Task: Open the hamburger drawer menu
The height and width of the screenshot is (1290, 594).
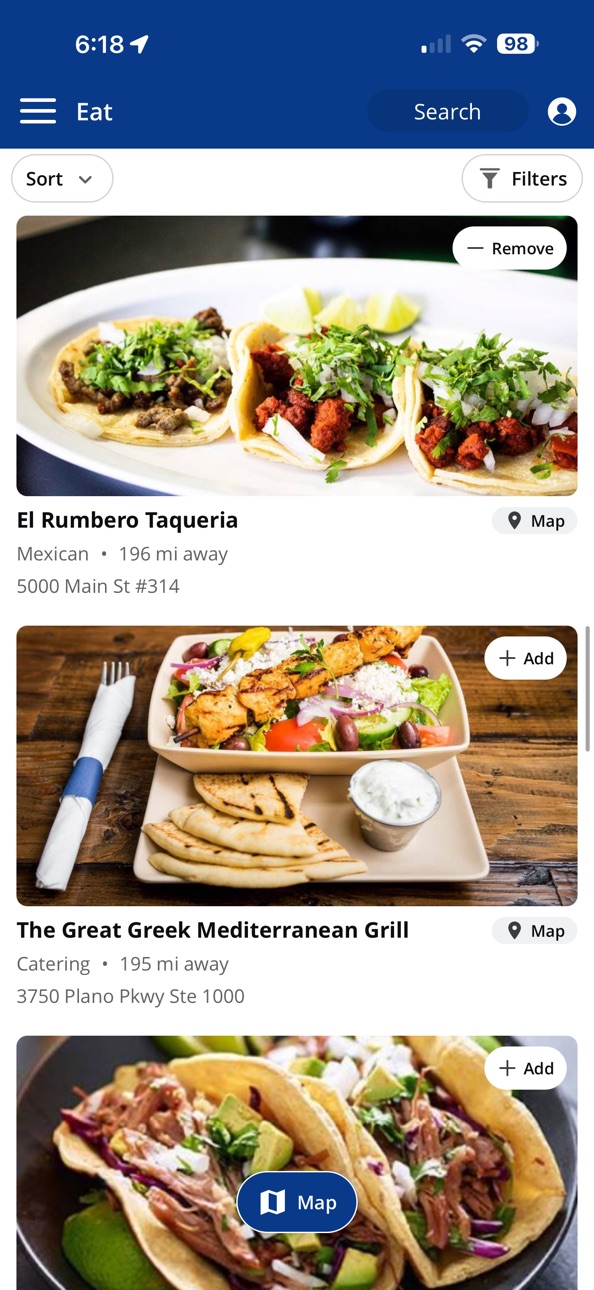Action: pyautogui.click(x=38, y=111)
